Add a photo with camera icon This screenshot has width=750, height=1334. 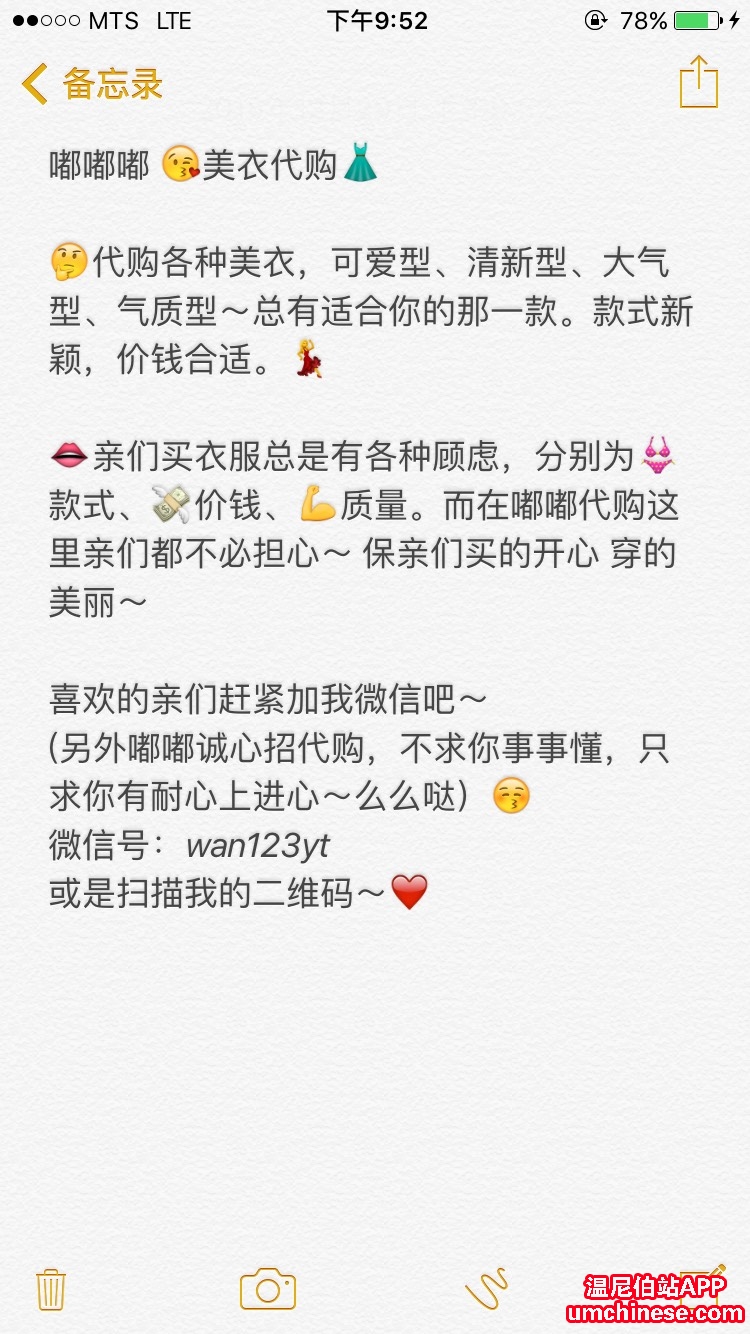[268, 1288]
